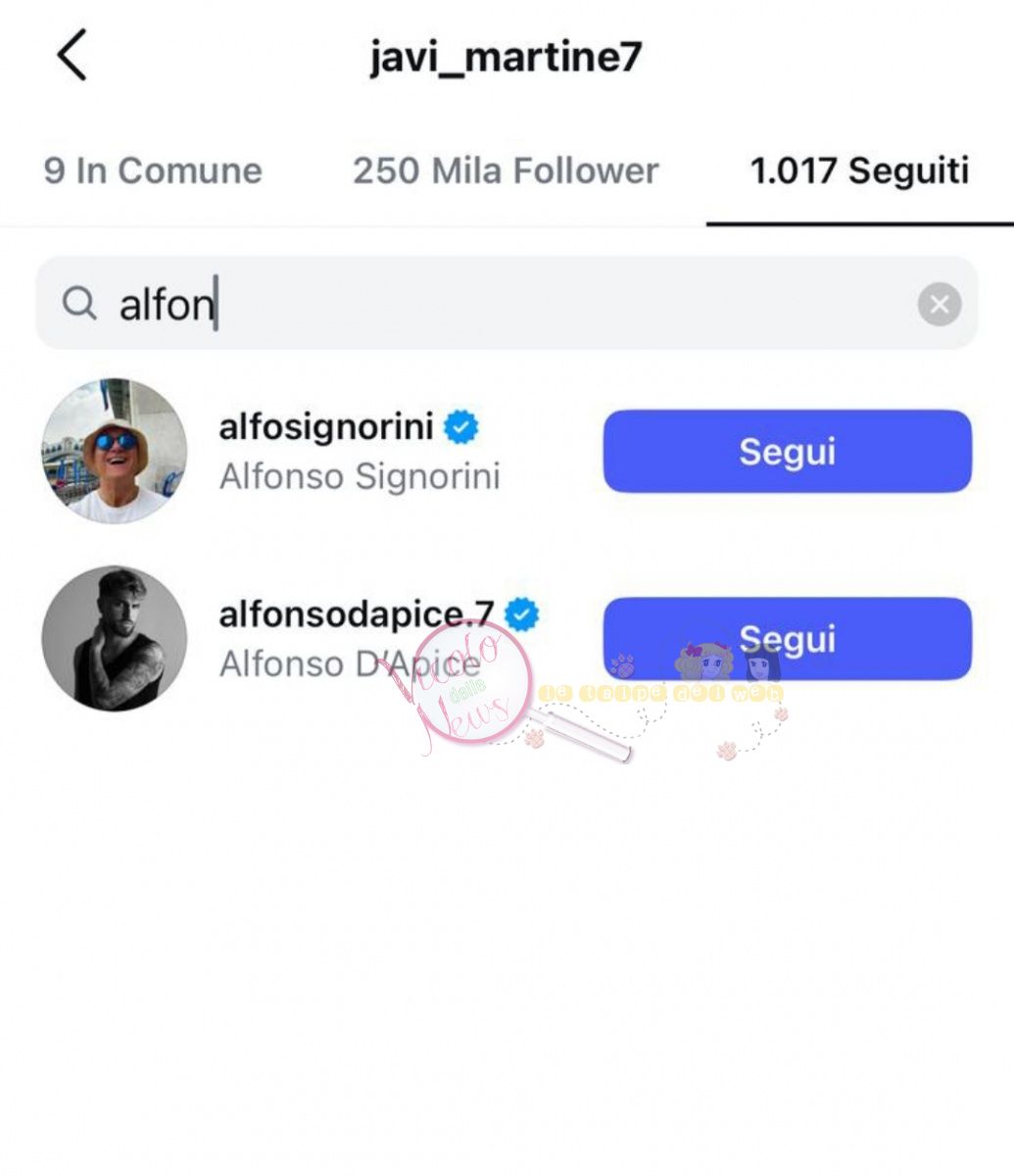The width and height of the screenshot is (1014, 1176).
Task: Select the 1.017 Seguiti tab
Action: [859, 171]
